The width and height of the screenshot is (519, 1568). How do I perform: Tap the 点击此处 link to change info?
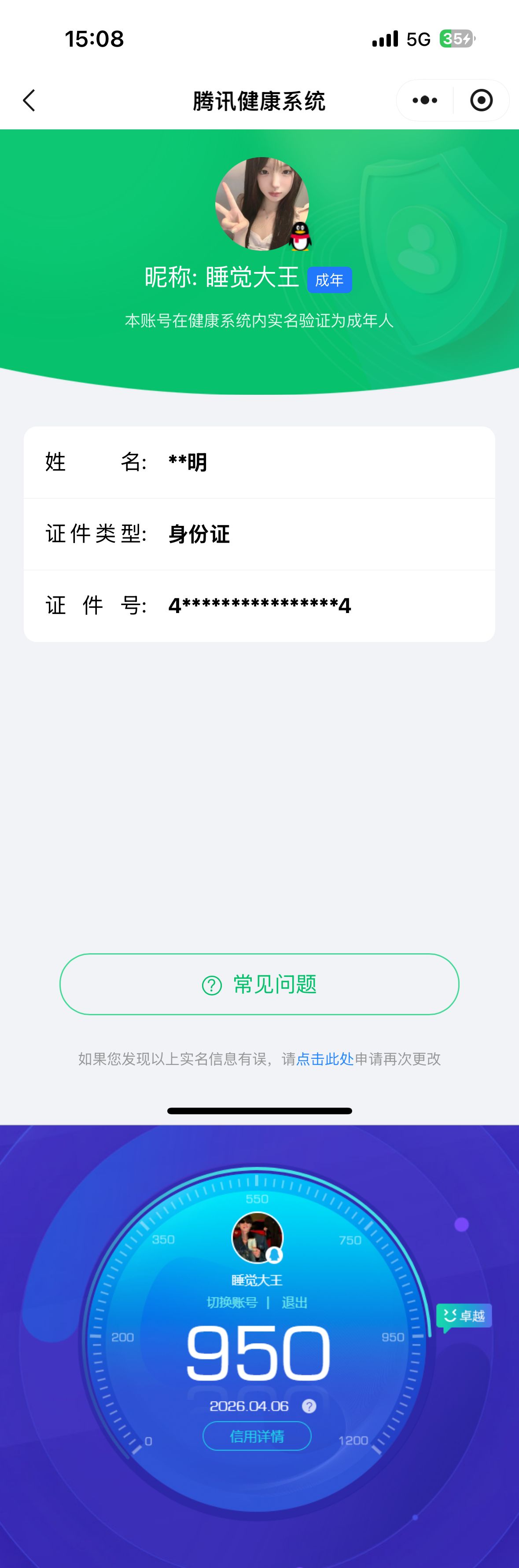[325, 1059]
